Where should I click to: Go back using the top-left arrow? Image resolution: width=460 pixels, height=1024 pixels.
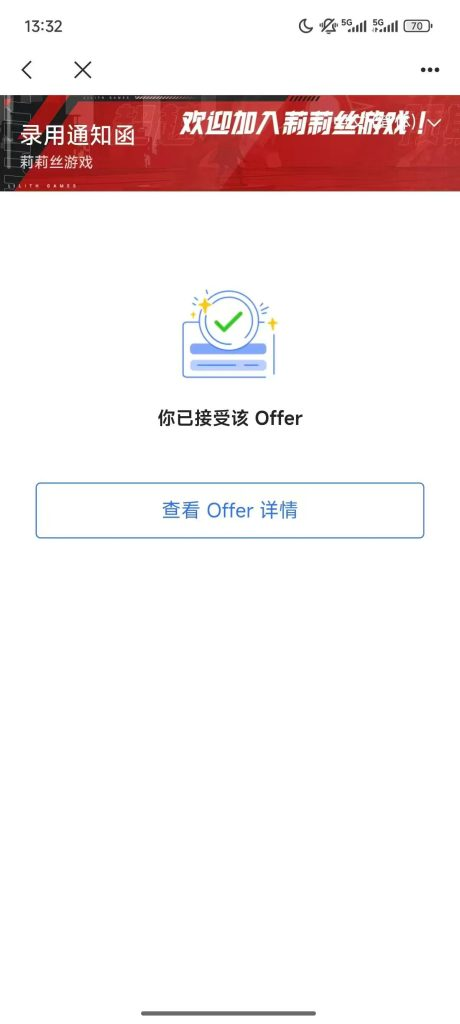(27, 70)
